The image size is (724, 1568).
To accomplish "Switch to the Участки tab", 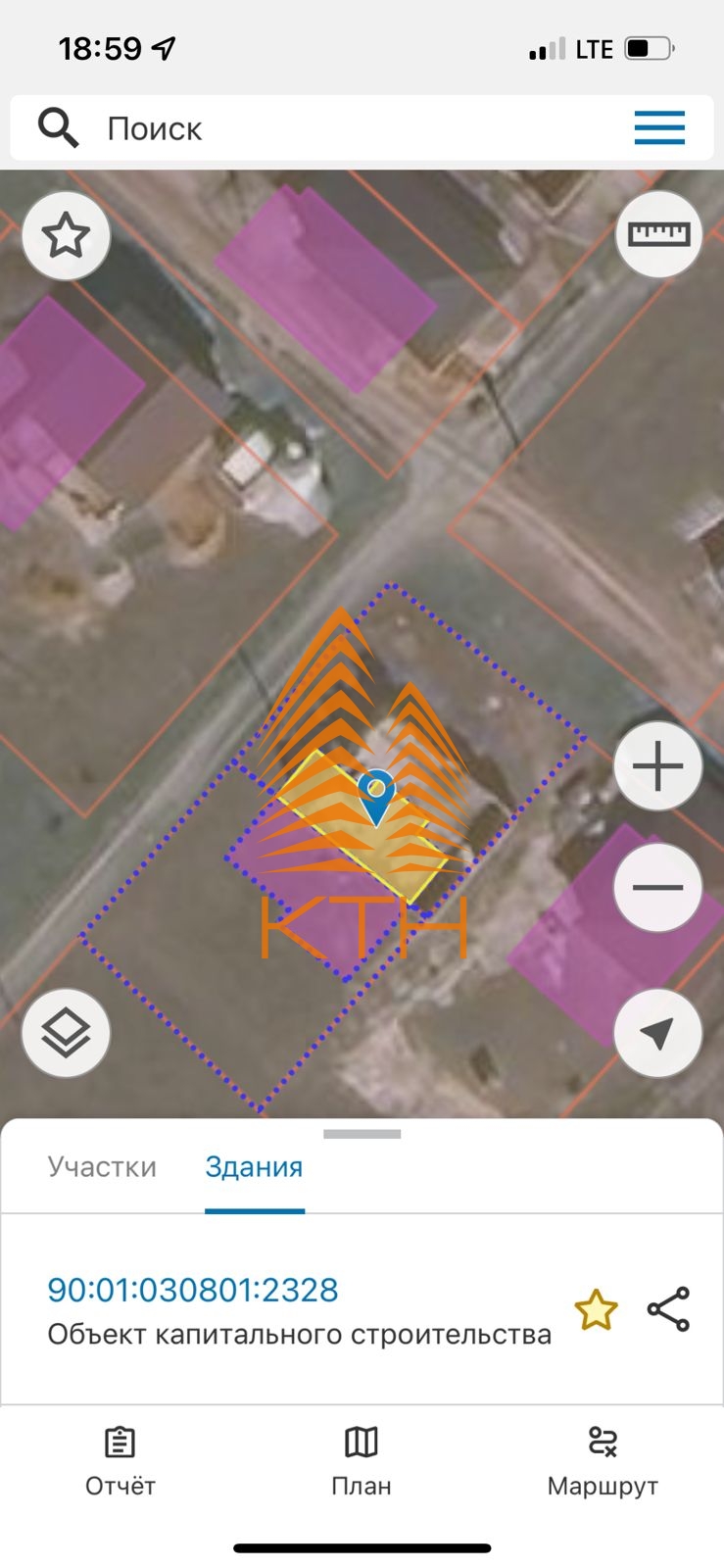I will coord(102,1167).
